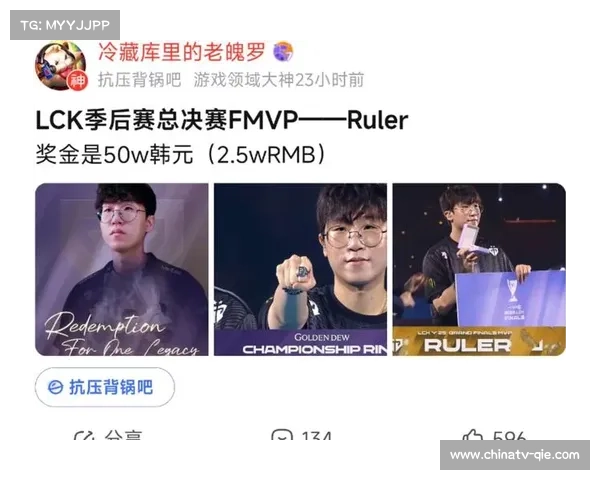The height and width of the screenshot is (480, 600).
Task: Open 抗压背锅吧 link beside the avatar
Action: click(139, 79)
